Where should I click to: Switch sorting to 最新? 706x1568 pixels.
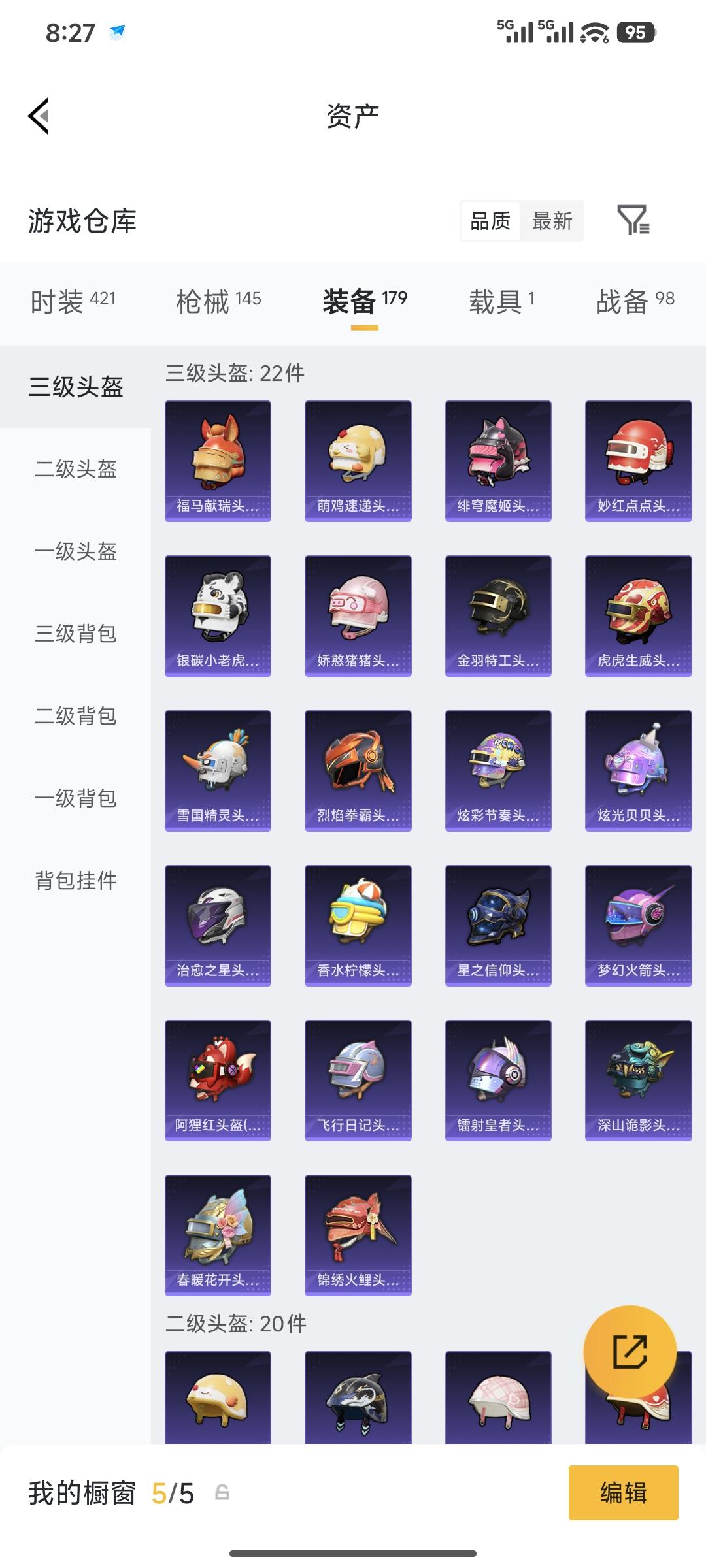pos(551,221)
